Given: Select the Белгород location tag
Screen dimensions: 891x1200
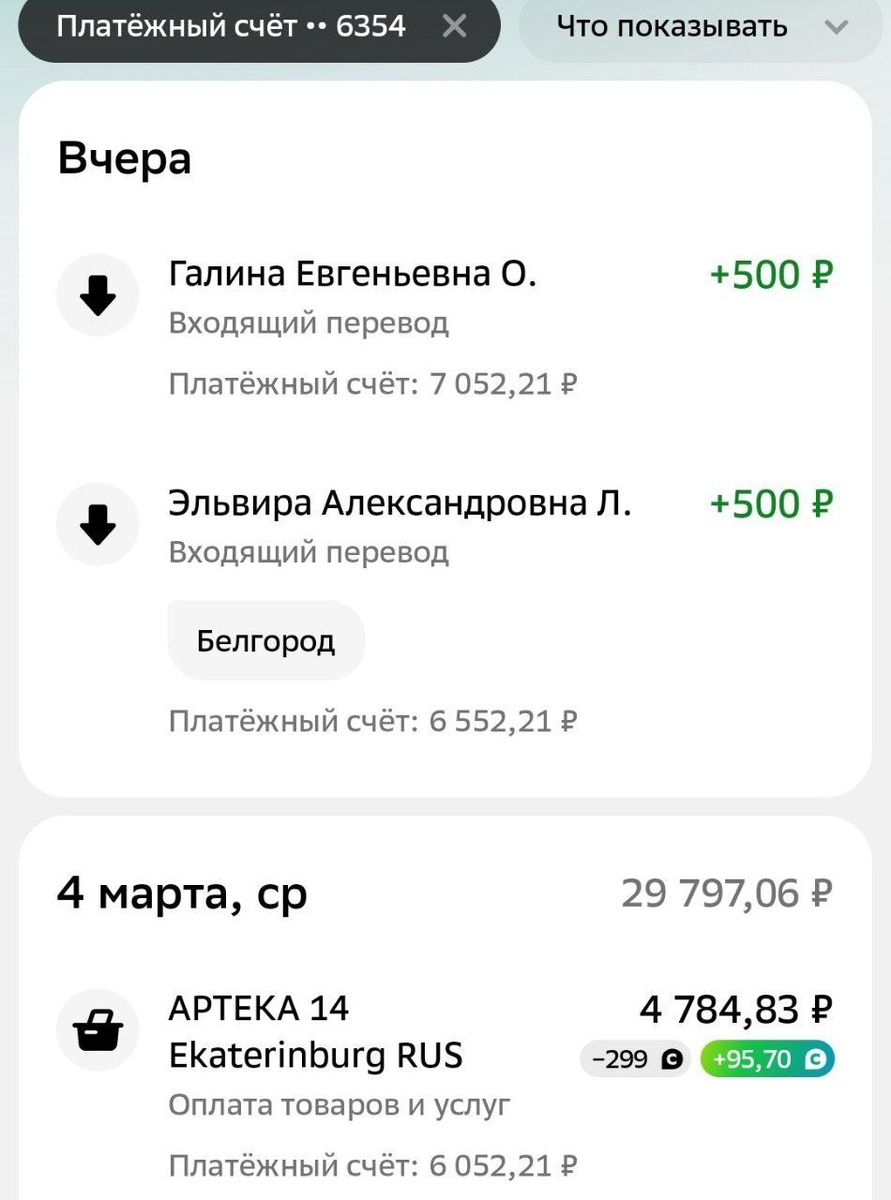Looking at the screenshot, I should point(266,640).
